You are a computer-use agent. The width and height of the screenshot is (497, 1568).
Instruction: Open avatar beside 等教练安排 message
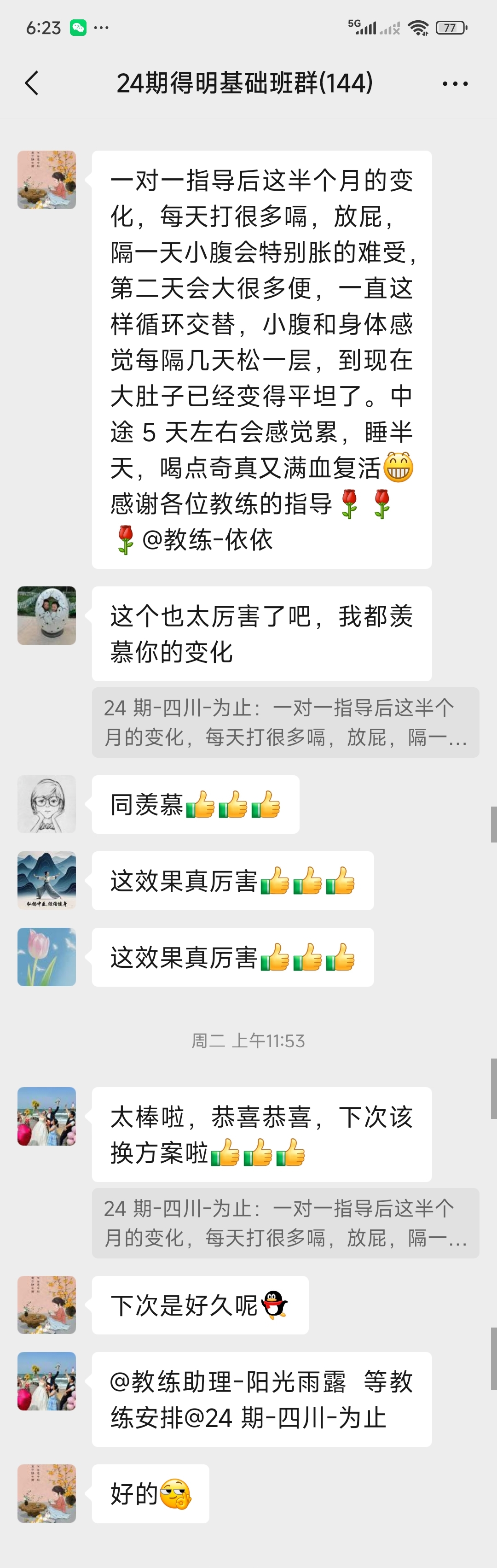click(x=47, y=1381)
